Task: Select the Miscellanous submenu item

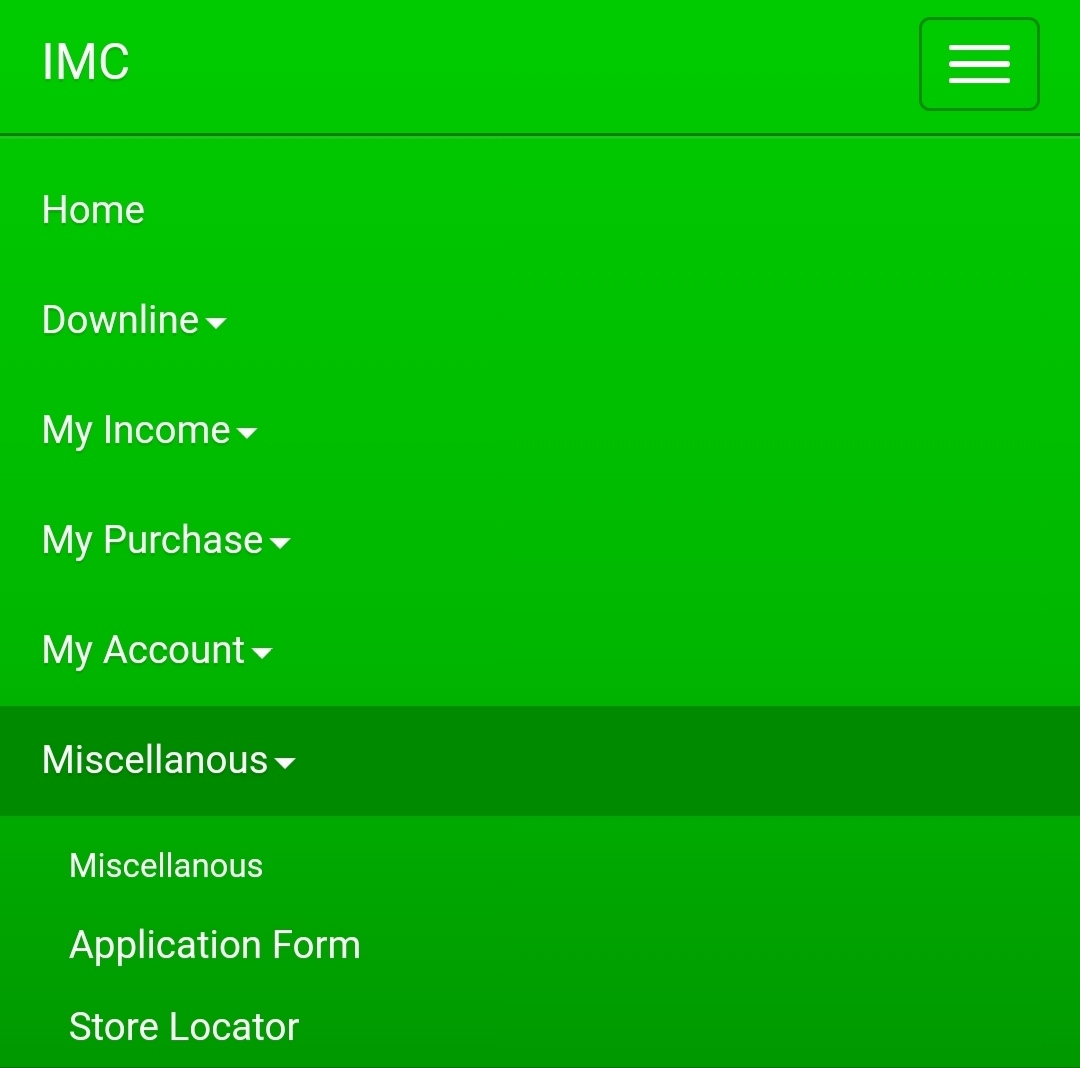Action: click(x=166, y=865)
